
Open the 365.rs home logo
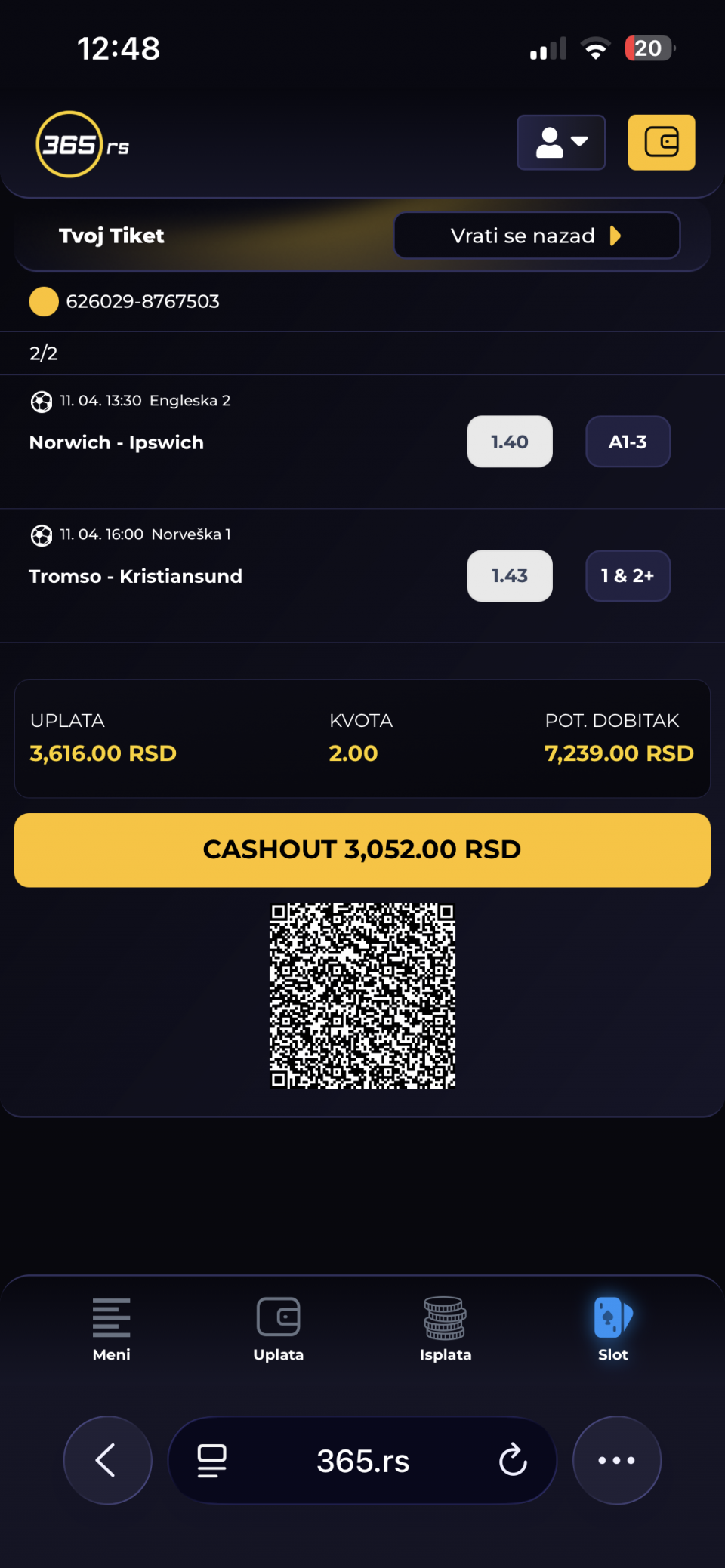point(82,144)
